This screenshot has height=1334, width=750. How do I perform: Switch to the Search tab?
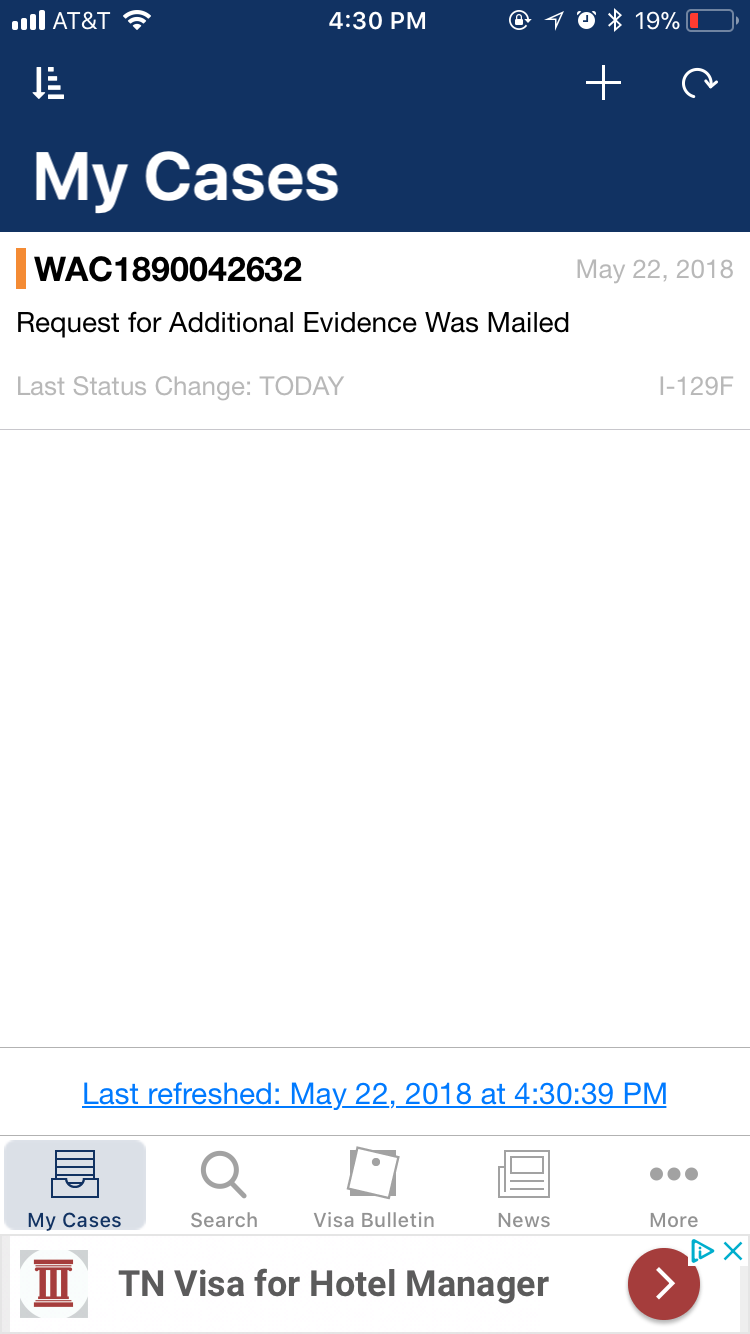224,1186
